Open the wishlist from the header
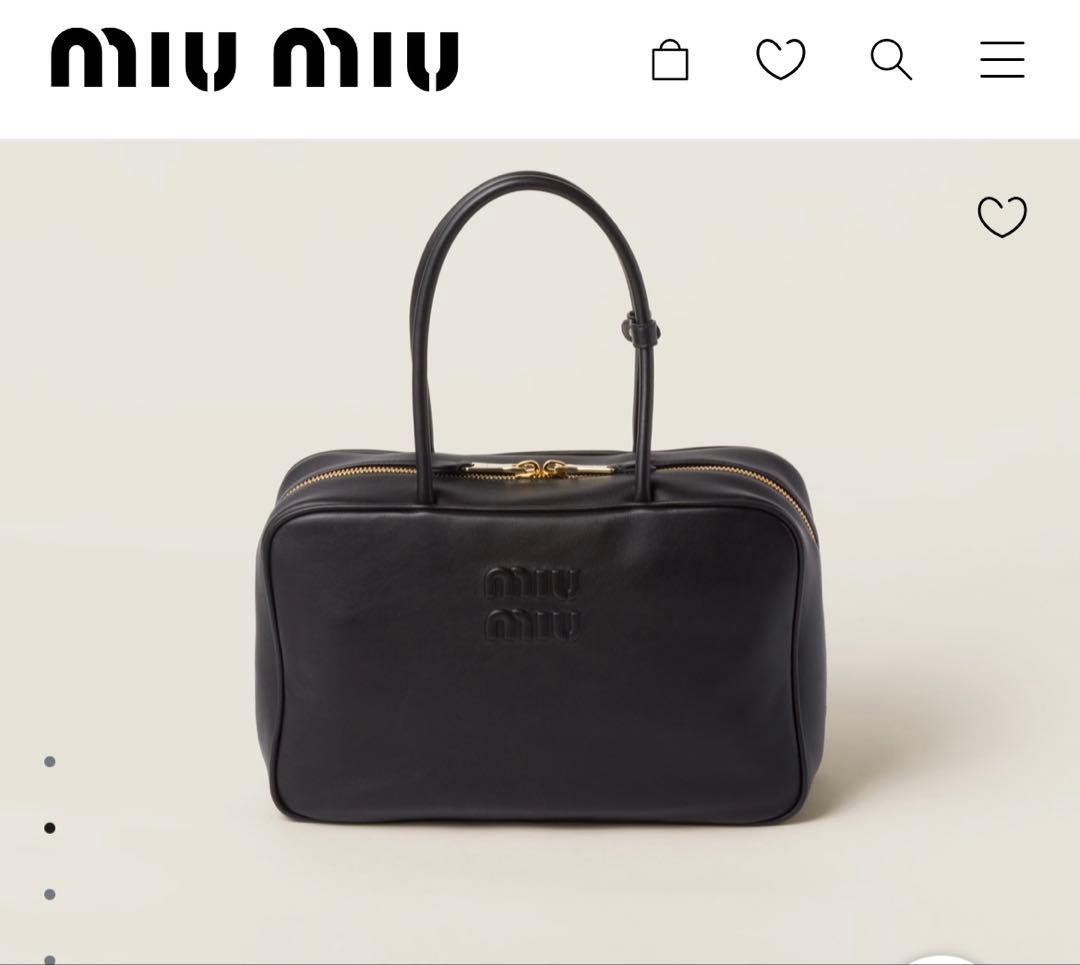Screen dimensions: 1080x965 click(x=780, y=60)
